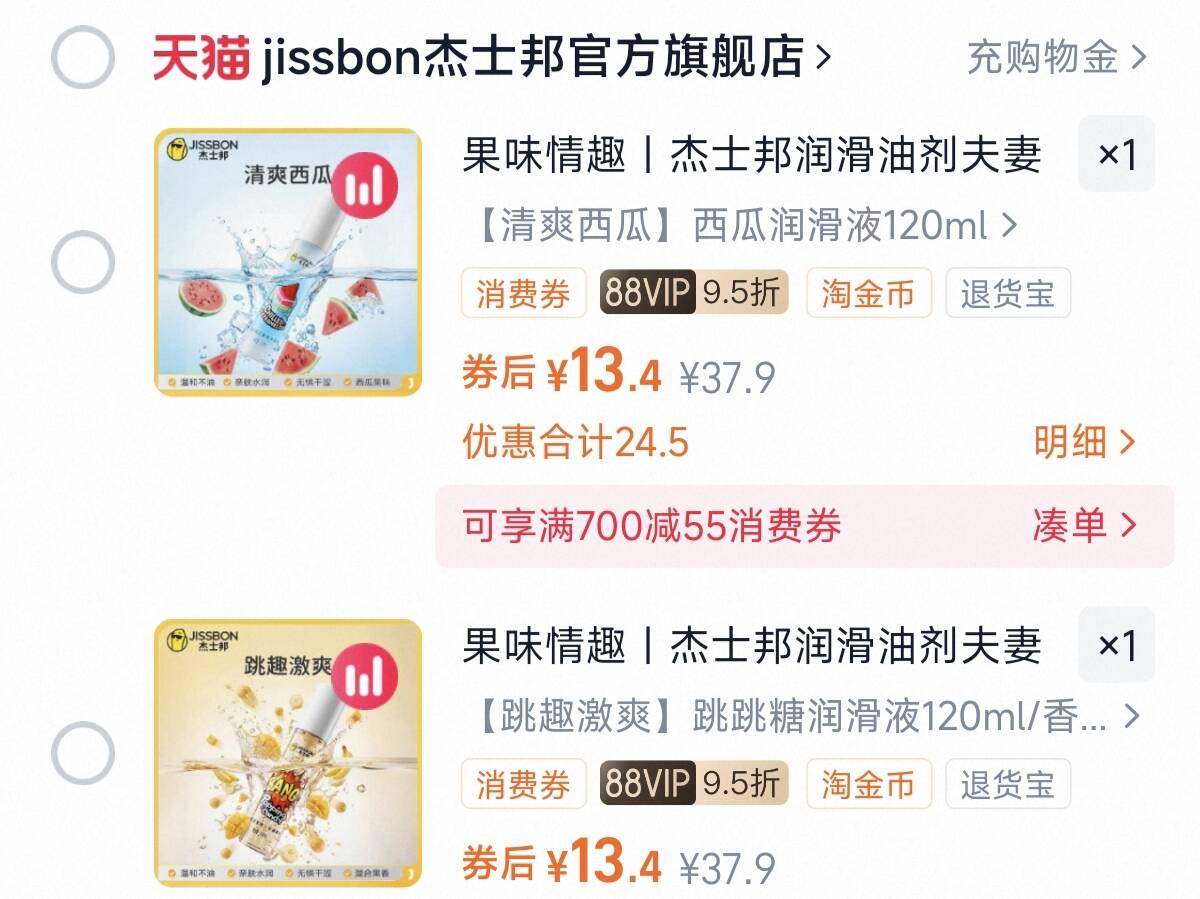This screenshot has width=1200, height=899.
Task: Change the 跳趣激爽 item quantity ×1
Action: 1116,644
